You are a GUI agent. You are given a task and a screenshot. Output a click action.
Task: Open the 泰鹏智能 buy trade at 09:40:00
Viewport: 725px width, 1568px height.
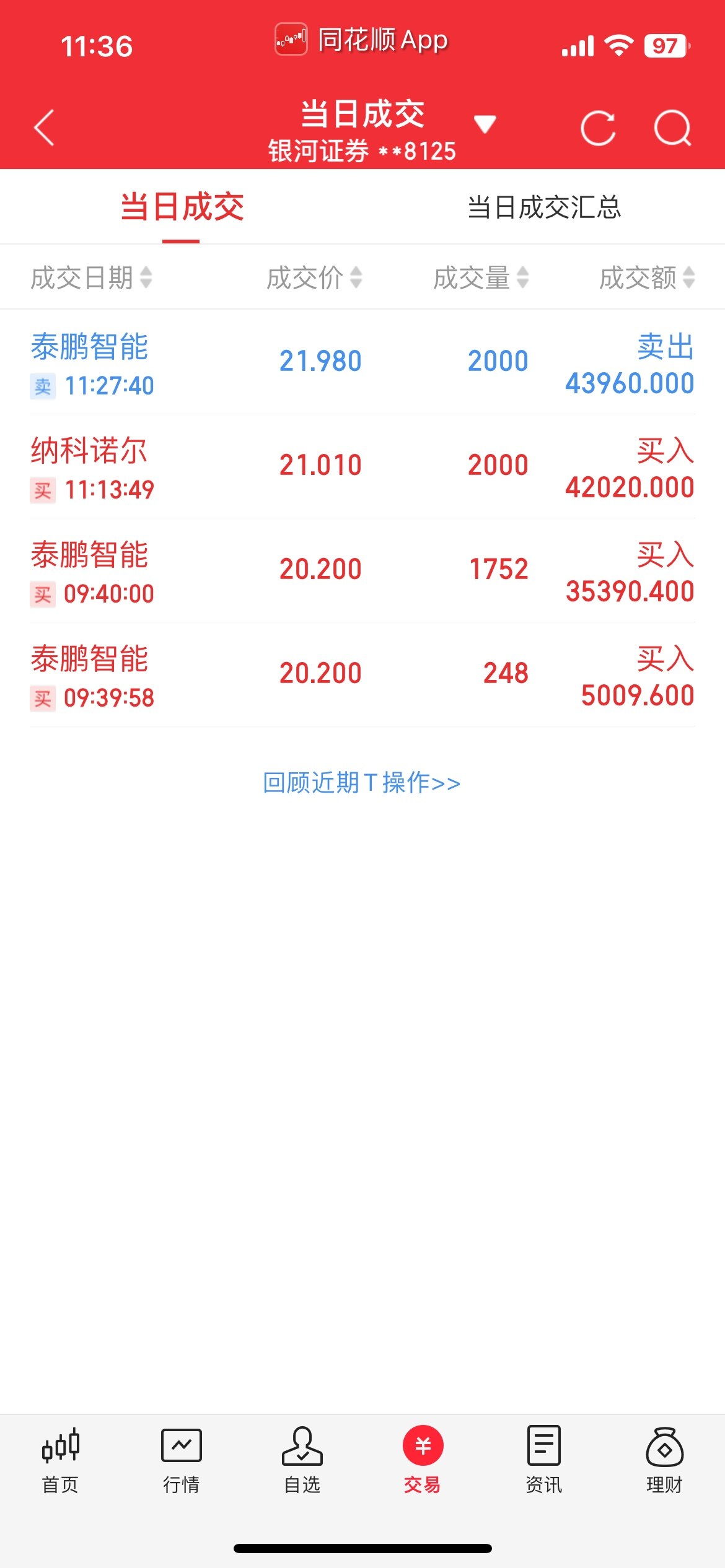[x=362, y=570]
